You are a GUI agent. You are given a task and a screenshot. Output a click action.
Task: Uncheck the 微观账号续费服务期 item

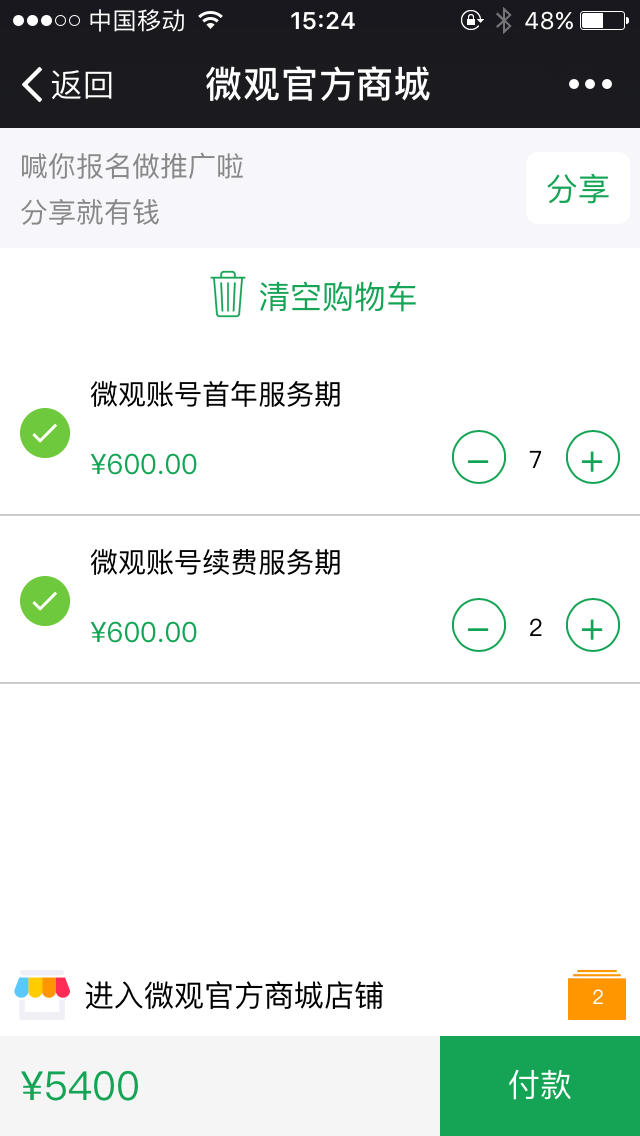(x=45, y=601)
